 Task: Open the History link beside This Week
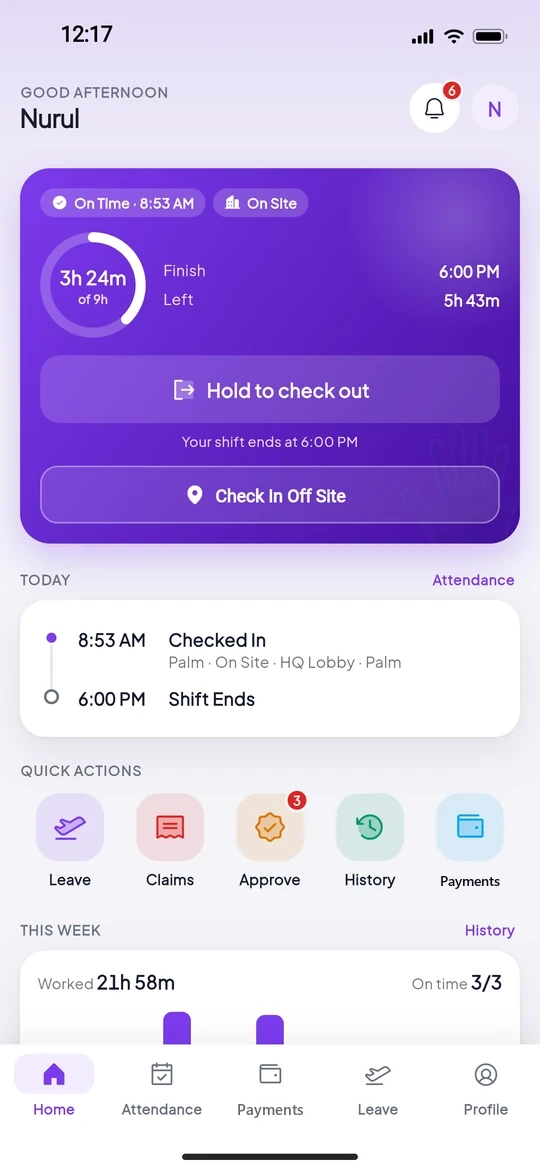[489, 930]
